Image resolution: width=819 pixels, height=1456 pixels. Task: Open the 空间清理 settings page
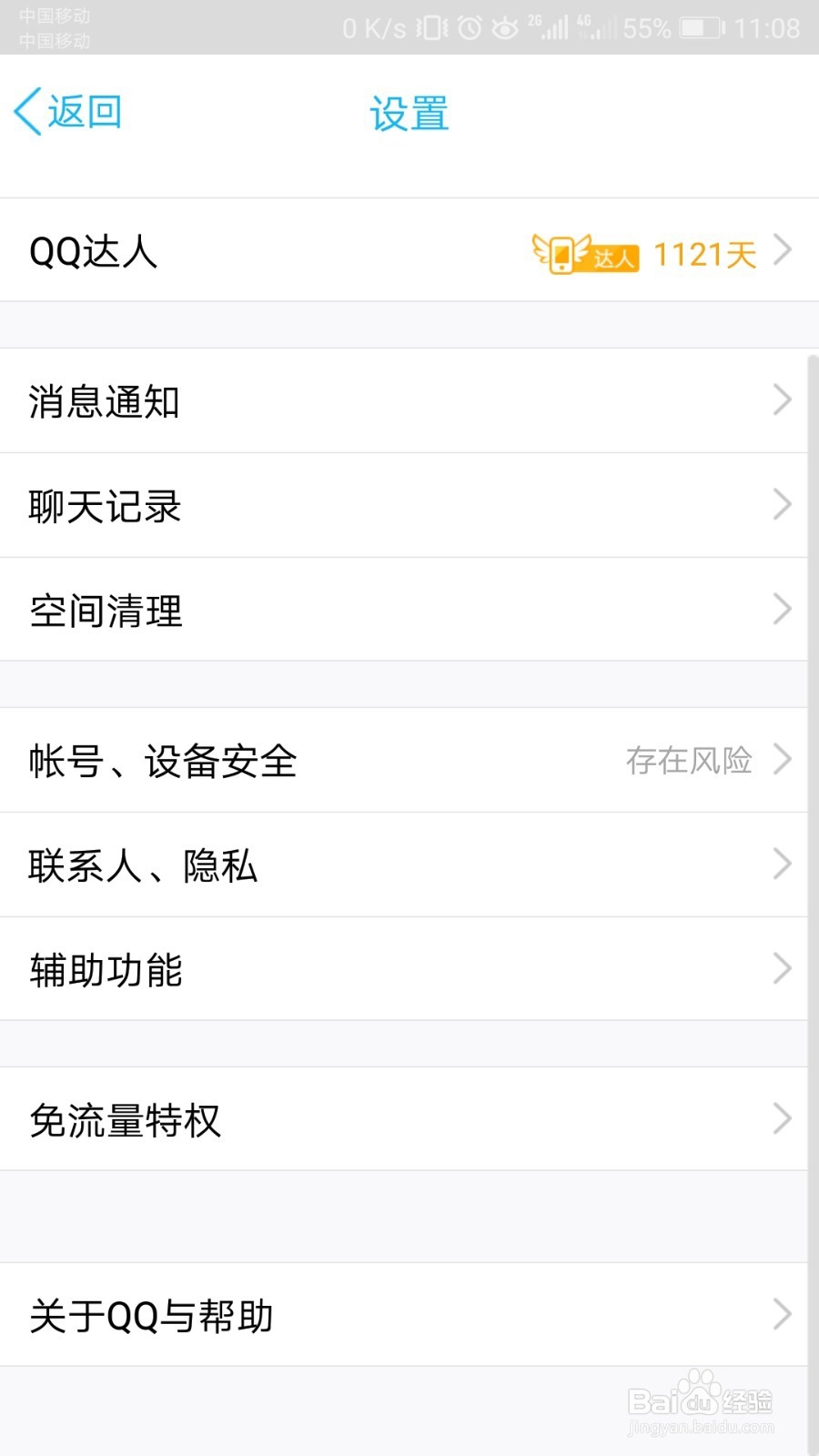click(x=409, y=610)
